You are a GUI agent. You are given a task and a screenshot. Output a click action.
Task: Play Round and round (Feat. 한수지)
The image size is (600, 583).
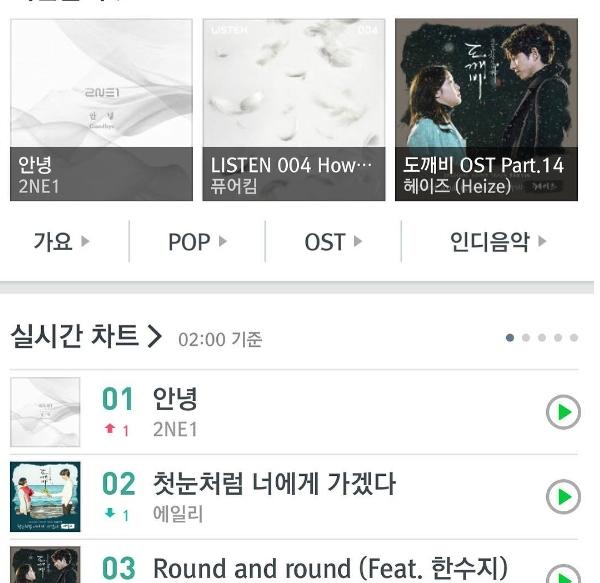click(x=563, y=574)
